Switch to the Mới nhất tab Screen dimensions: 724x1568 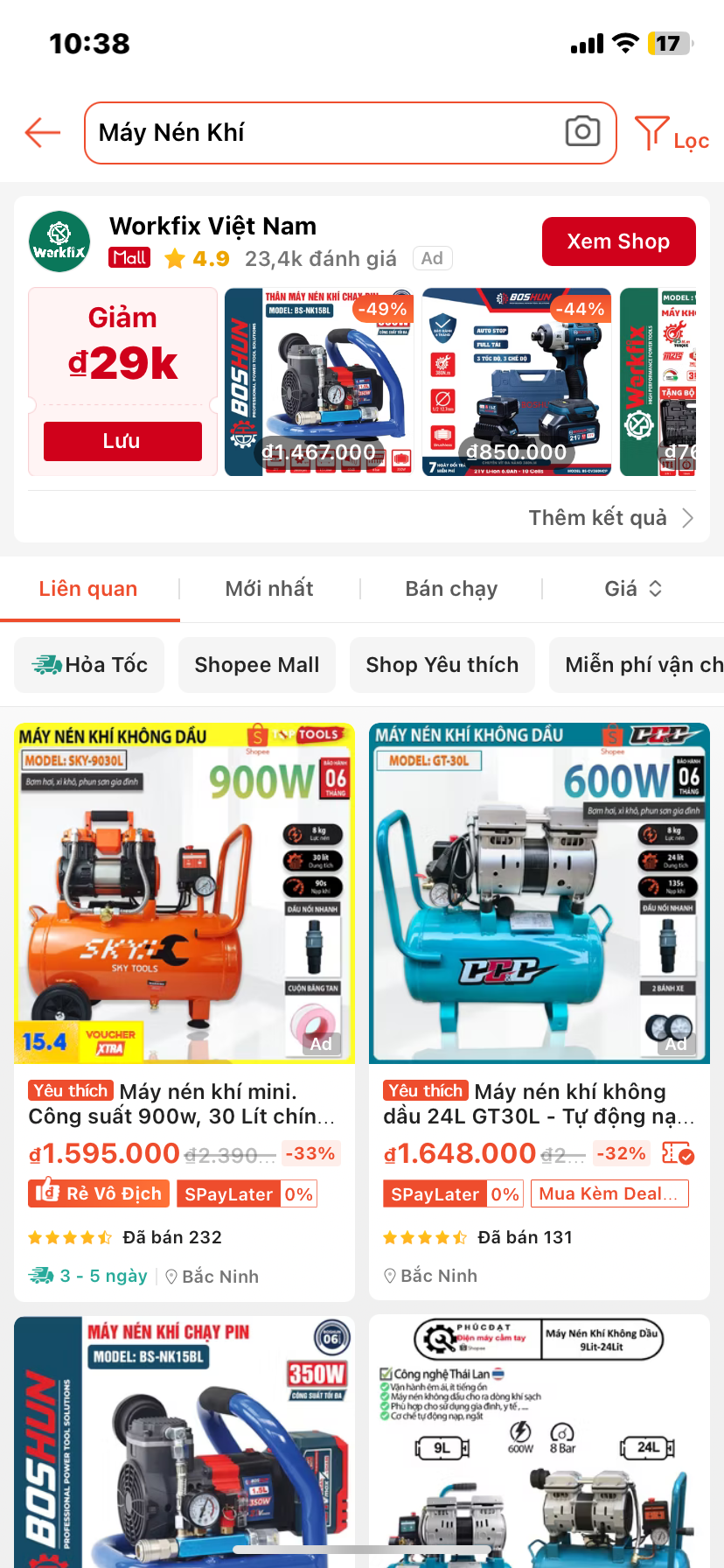(269, 589)
